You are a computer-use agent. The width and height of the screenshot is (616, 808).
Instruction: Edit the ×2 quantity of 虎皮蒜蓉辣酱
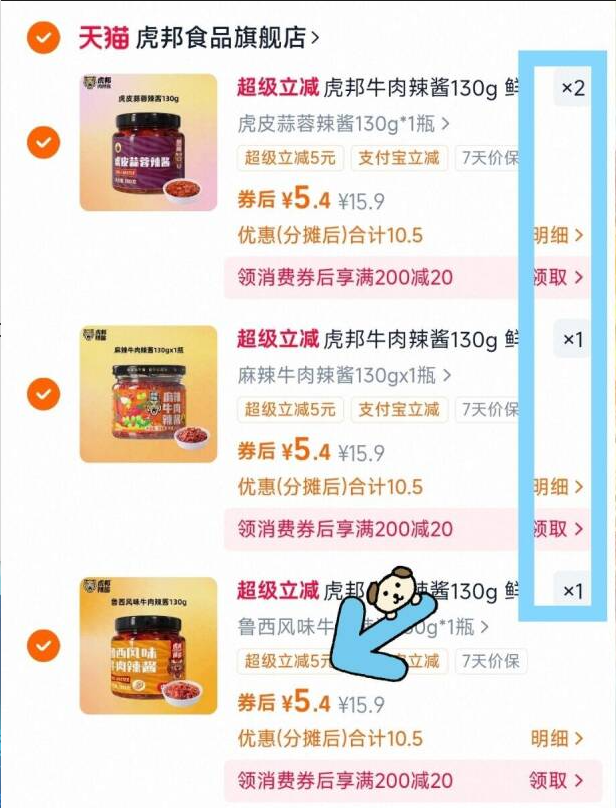click(x=573, y=88)
